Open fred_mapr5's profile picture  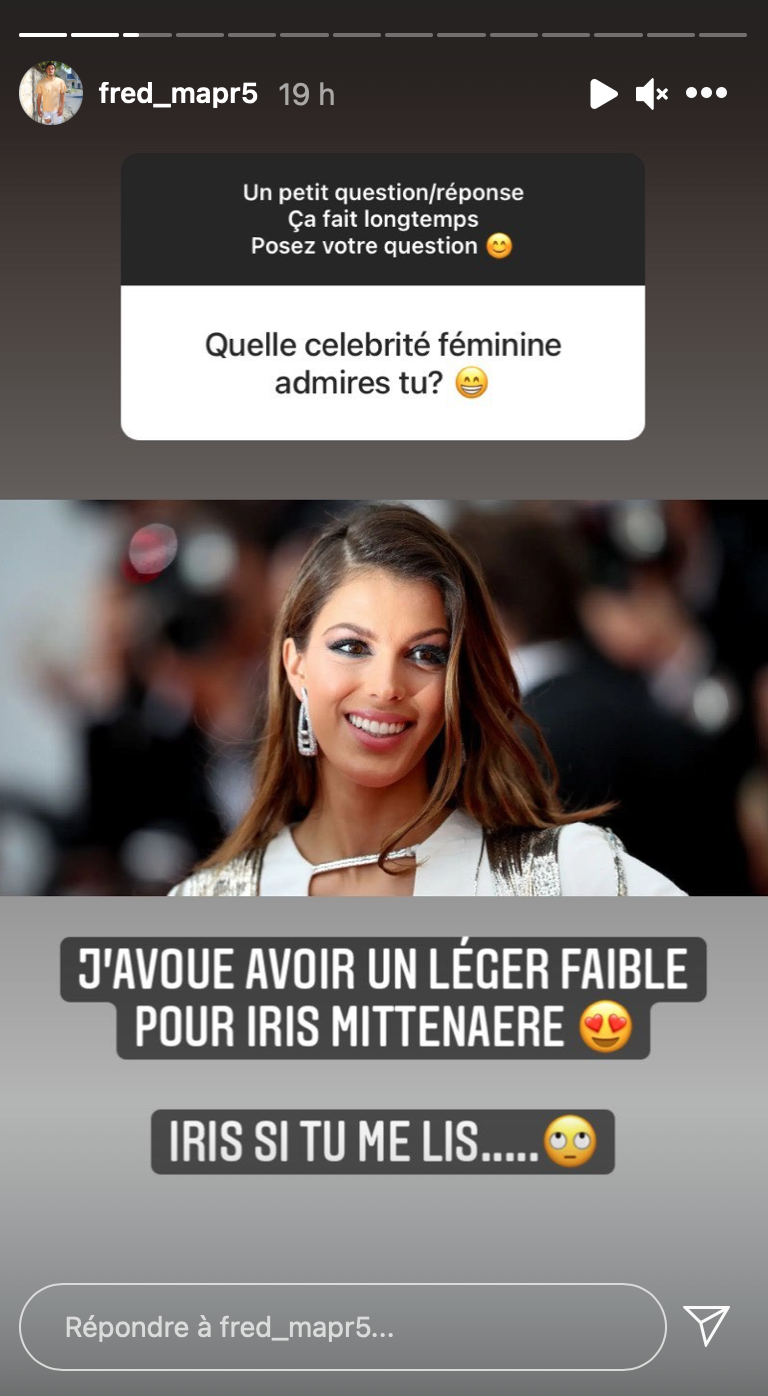[x=51, y=93]
